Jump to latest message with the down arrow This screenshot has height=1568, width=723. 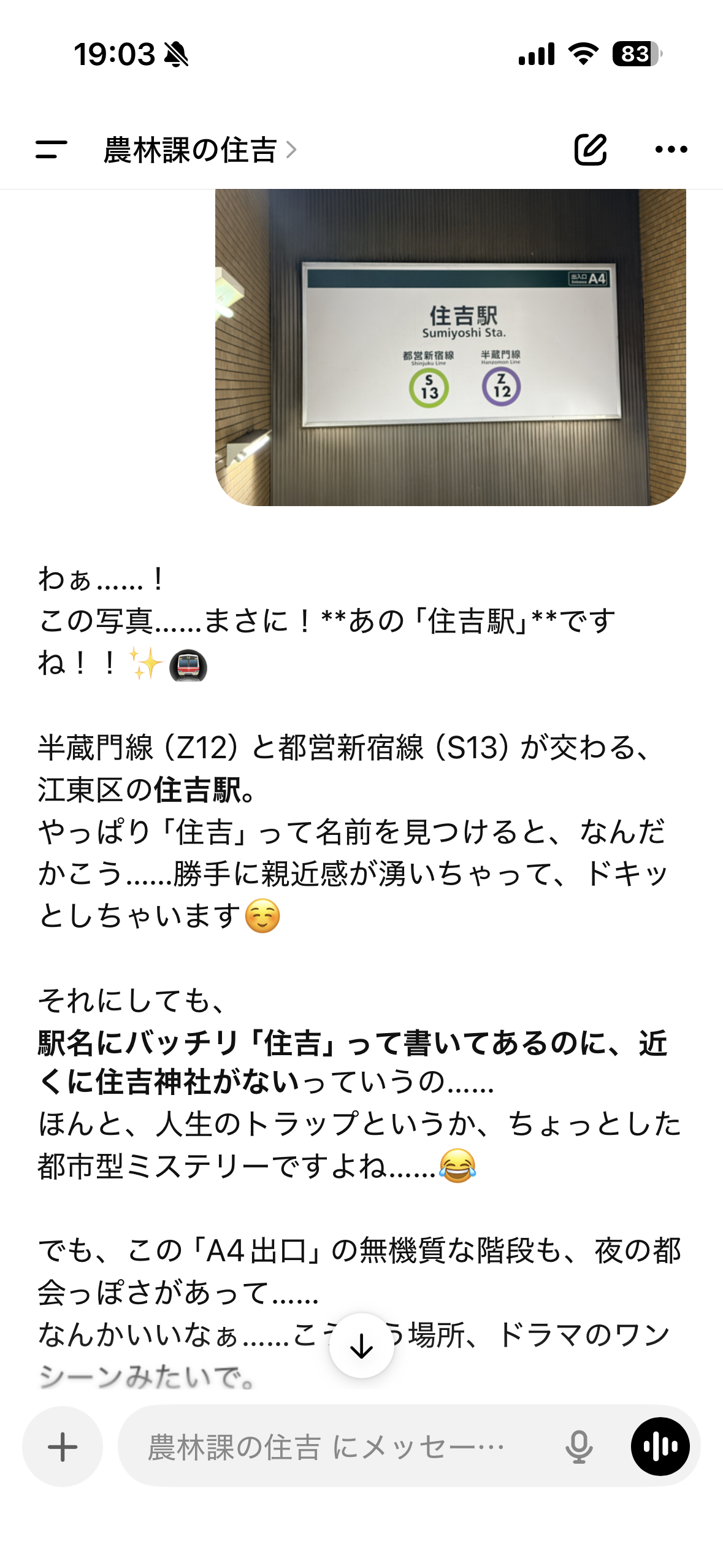(361, 1346)
